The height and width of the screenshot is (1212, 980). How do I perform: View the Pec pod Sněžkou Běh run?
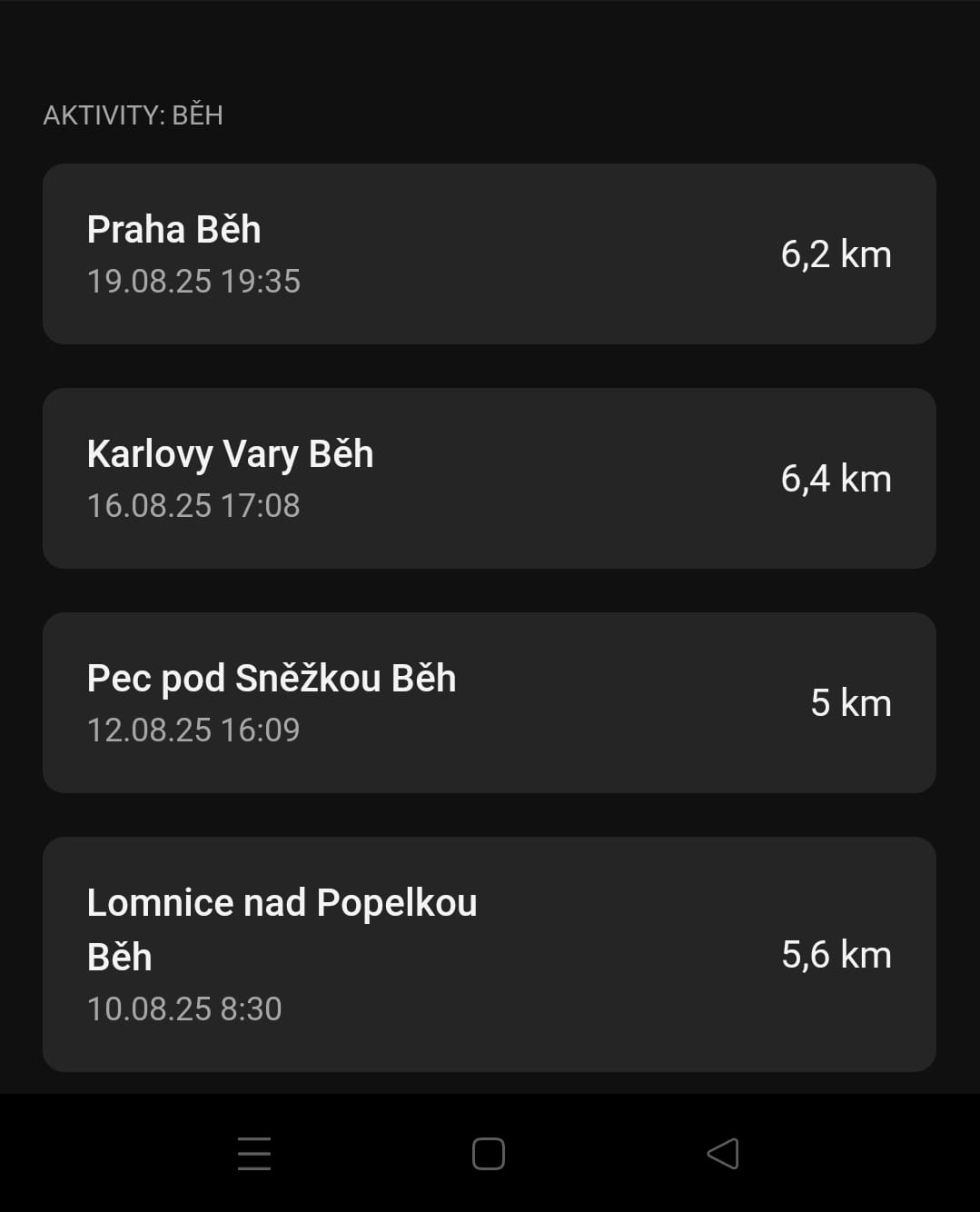point(489,703)
